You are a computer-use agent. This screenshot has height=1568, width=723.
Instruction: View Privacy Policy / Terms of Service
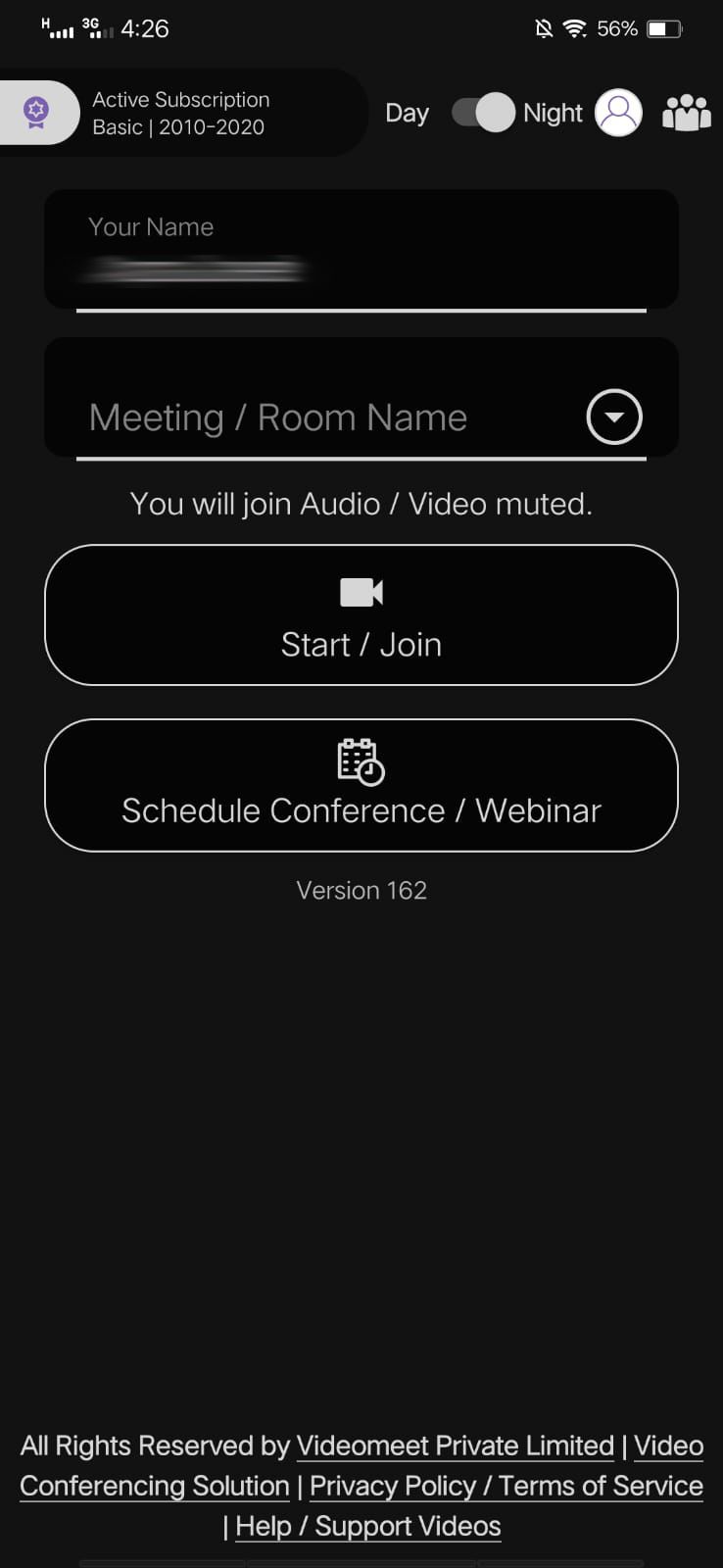point(506,1487)
